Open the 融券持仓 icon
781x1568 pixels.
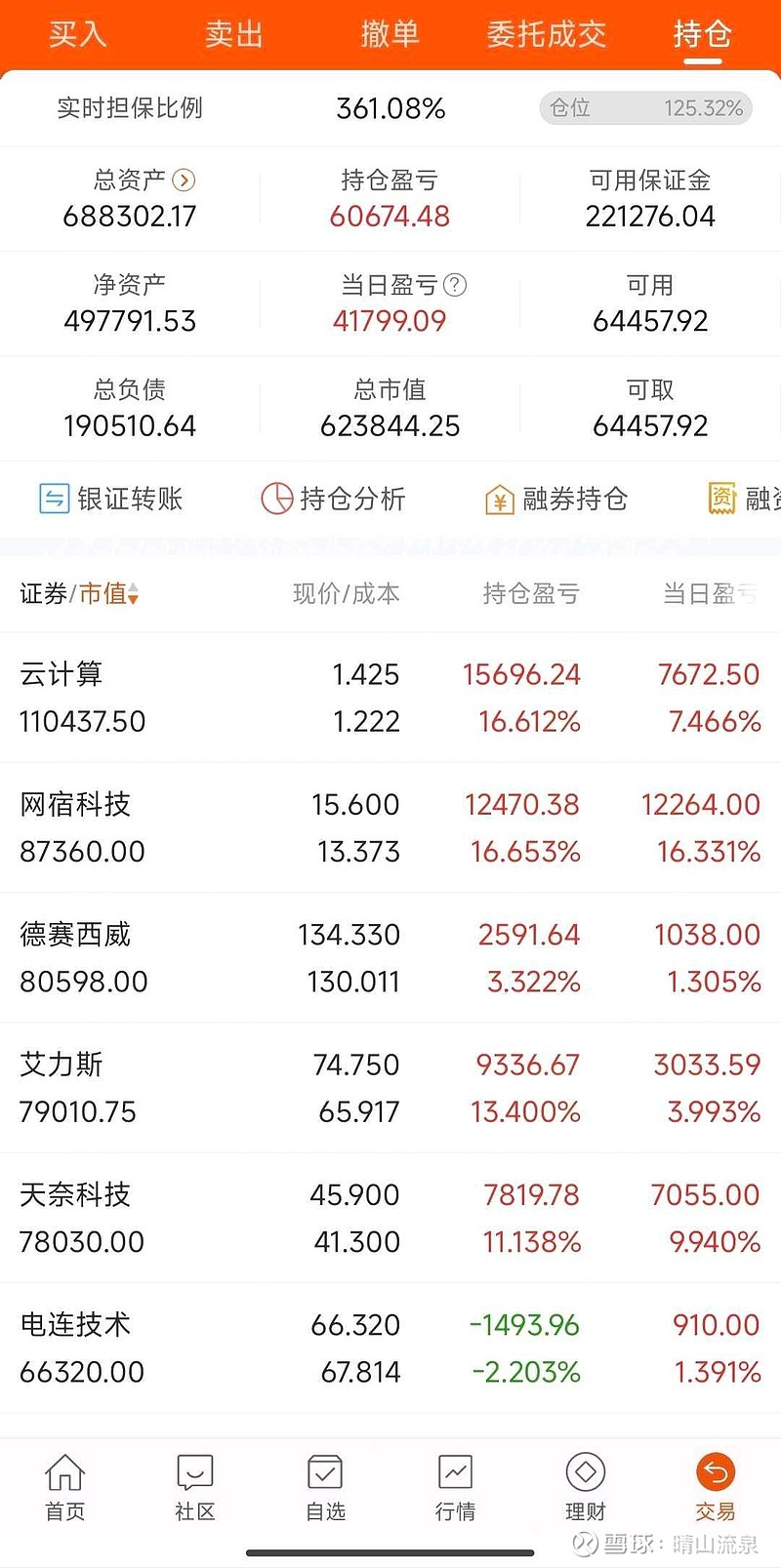pos(498,499)
